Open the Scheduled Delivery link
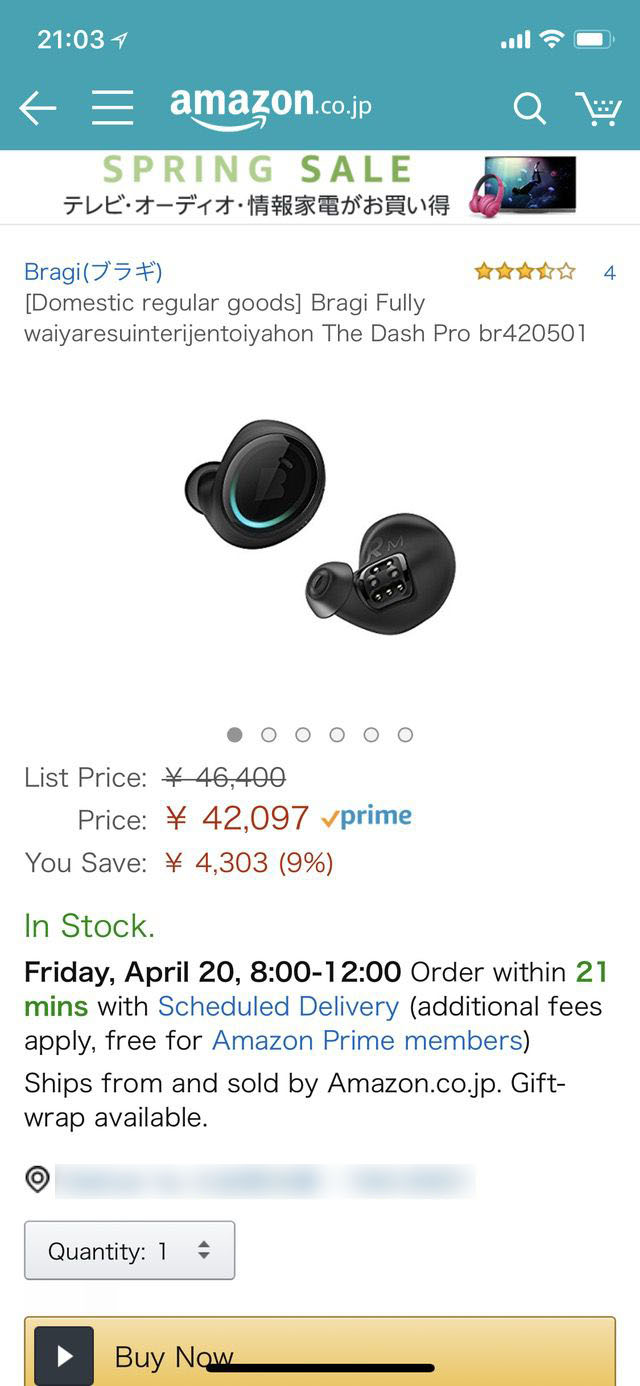This screenshot has width=640, height=1386. coord(278,1006)
